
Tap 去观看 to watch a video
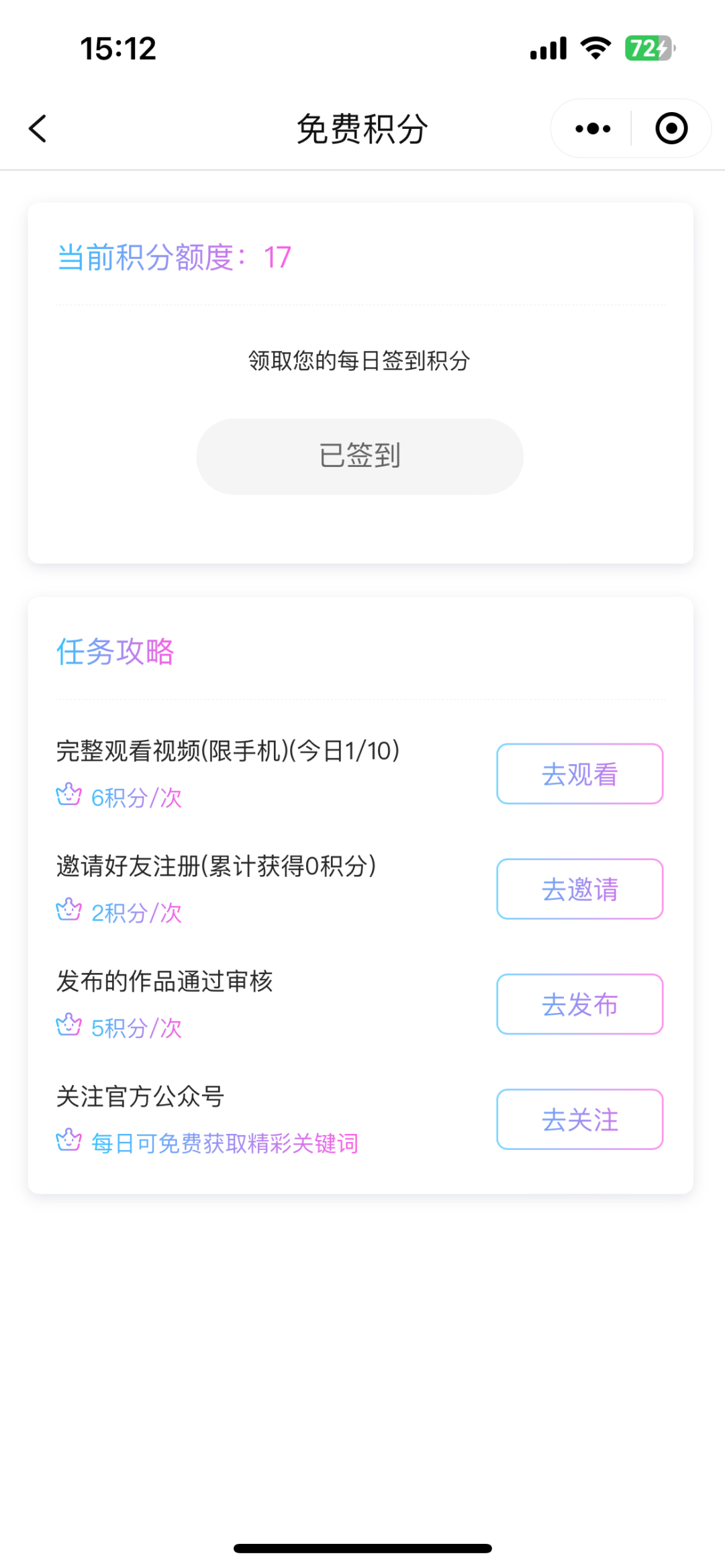click(580, 774)
